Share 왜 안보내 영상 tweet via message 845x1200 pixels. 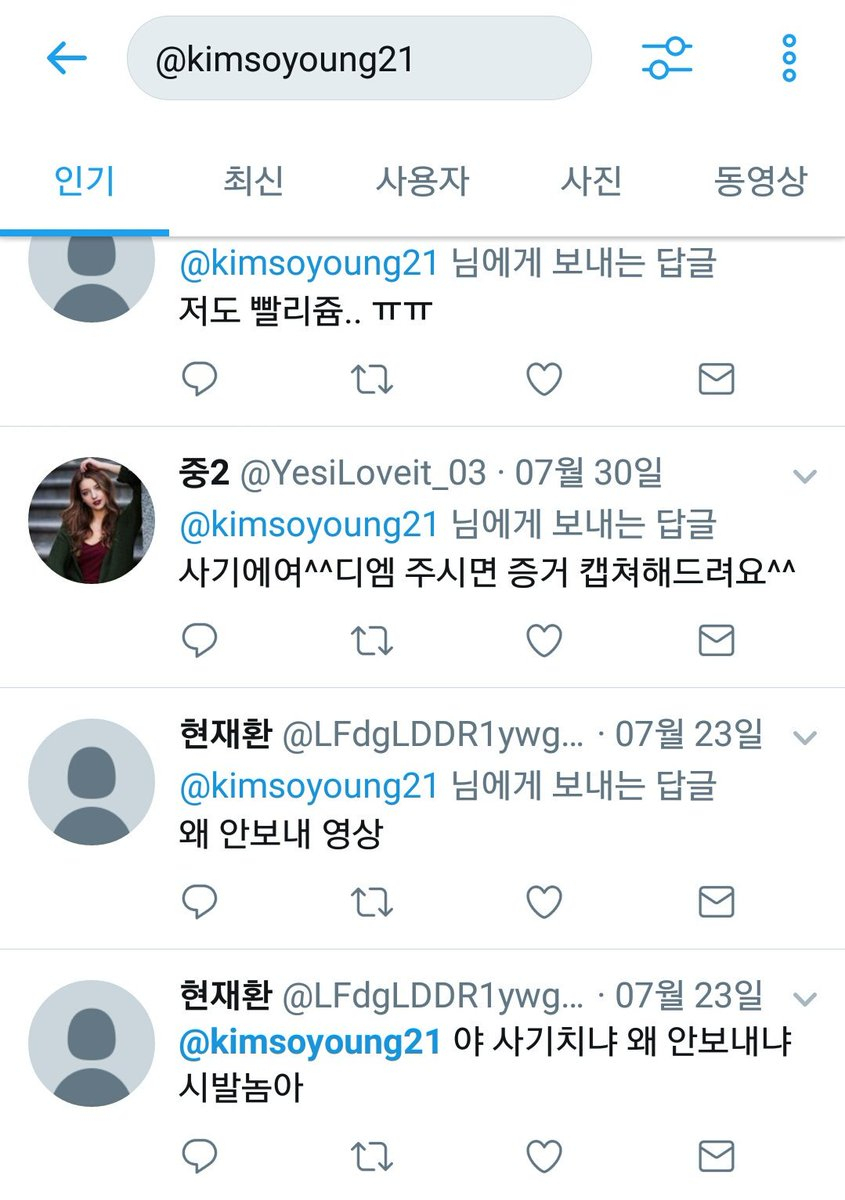click(716, 902)
